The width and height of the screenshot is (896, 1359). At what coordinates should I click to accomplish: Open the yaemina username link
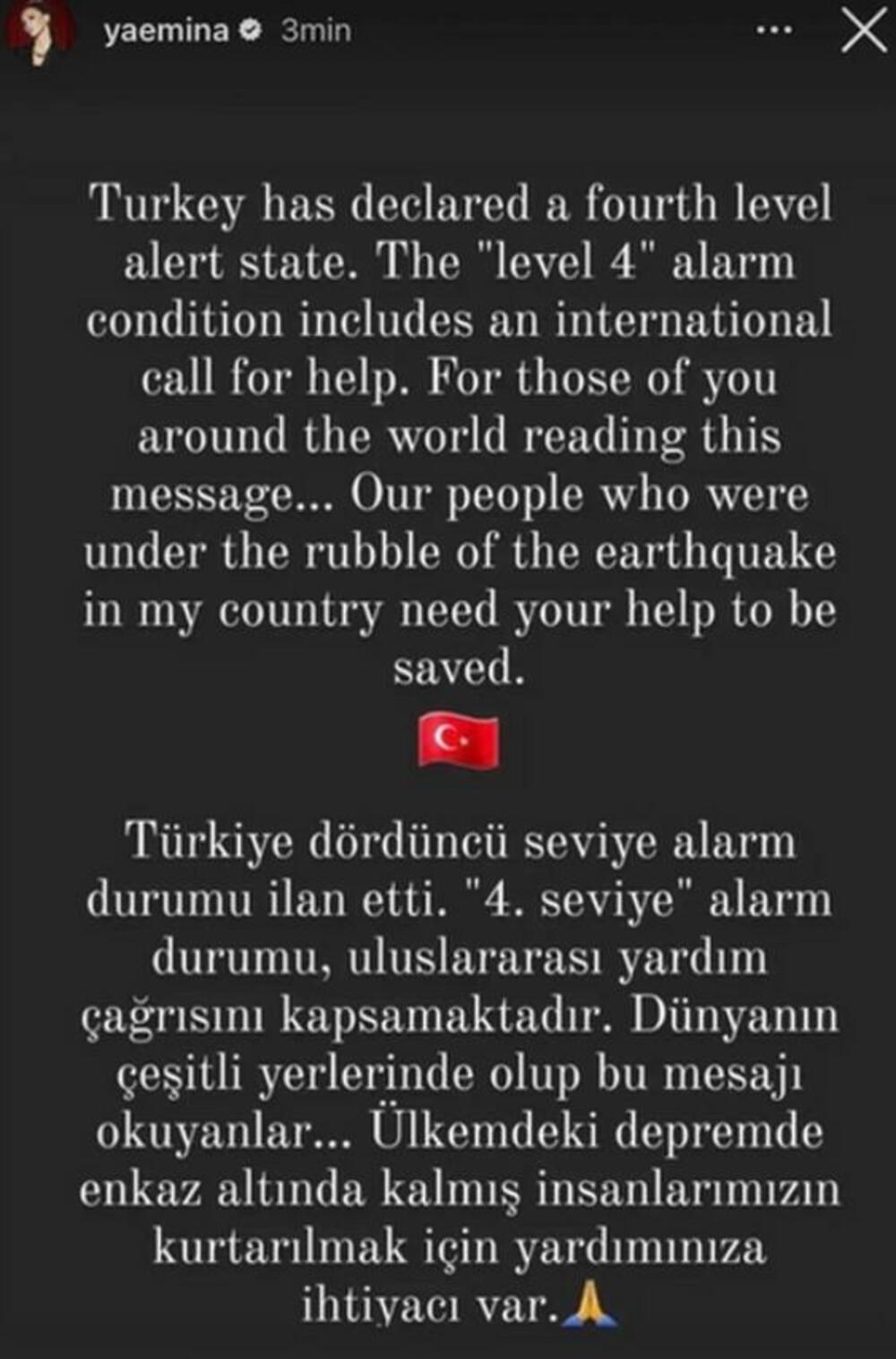pyautogui.click(x=166, y=32)
